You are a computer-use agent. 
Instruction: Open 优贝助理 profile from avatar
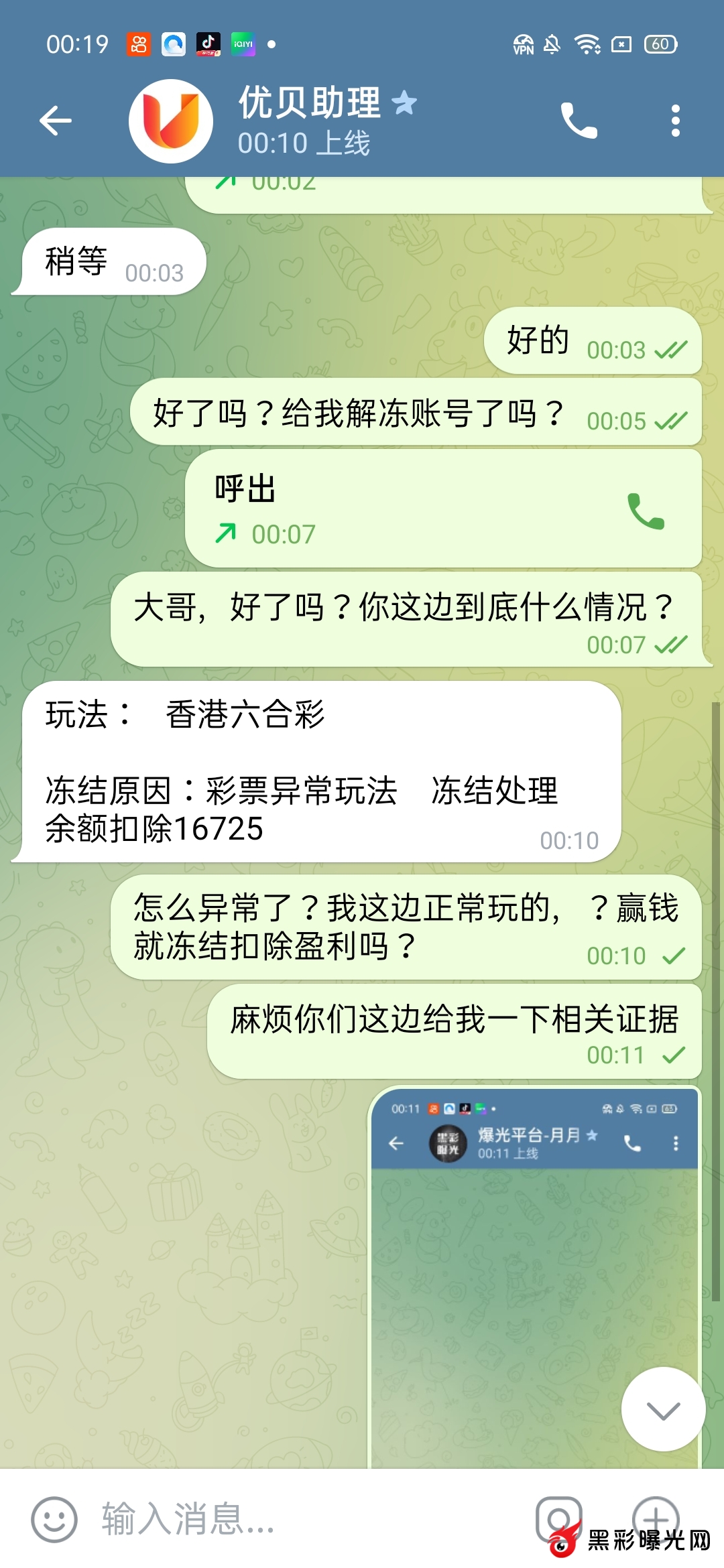pos(171,121)
